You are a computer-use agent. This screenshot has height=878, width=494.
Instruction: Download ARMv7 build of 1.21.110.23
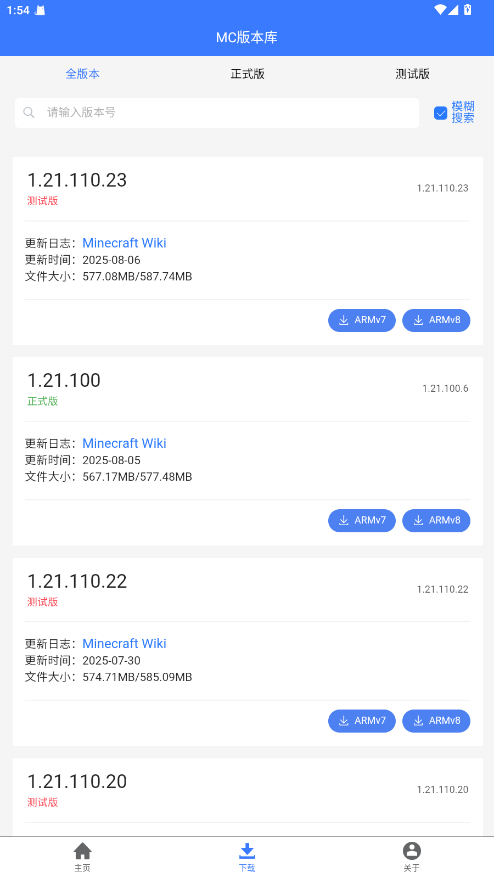coord(362,320)
